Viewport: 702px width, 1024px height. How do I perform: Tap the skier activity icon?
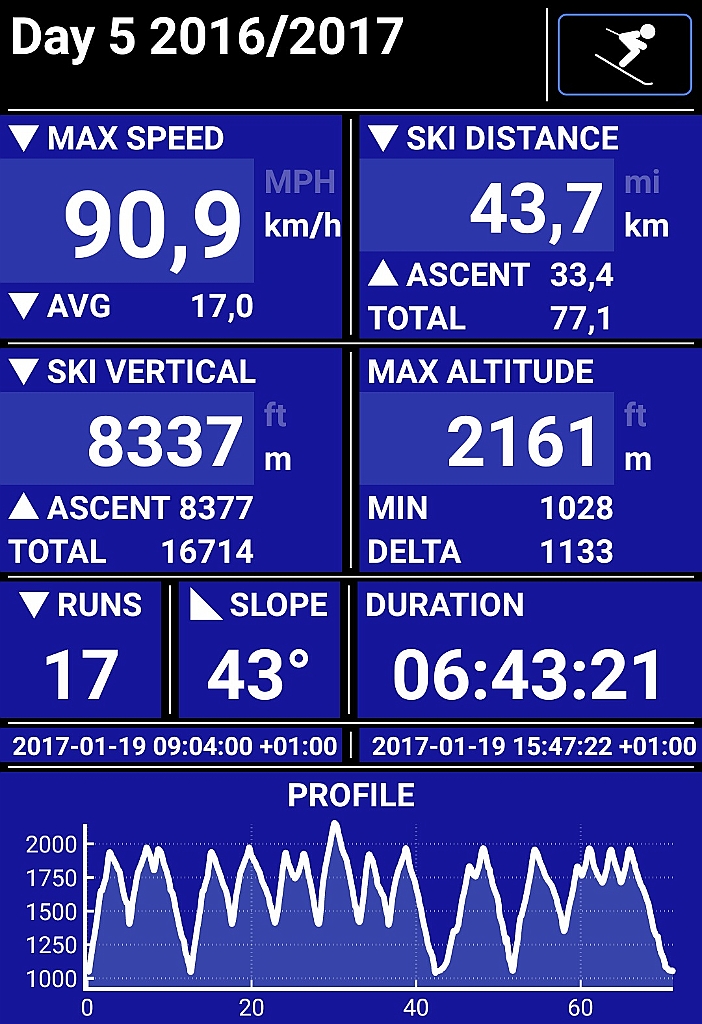(x=624, y=54)
